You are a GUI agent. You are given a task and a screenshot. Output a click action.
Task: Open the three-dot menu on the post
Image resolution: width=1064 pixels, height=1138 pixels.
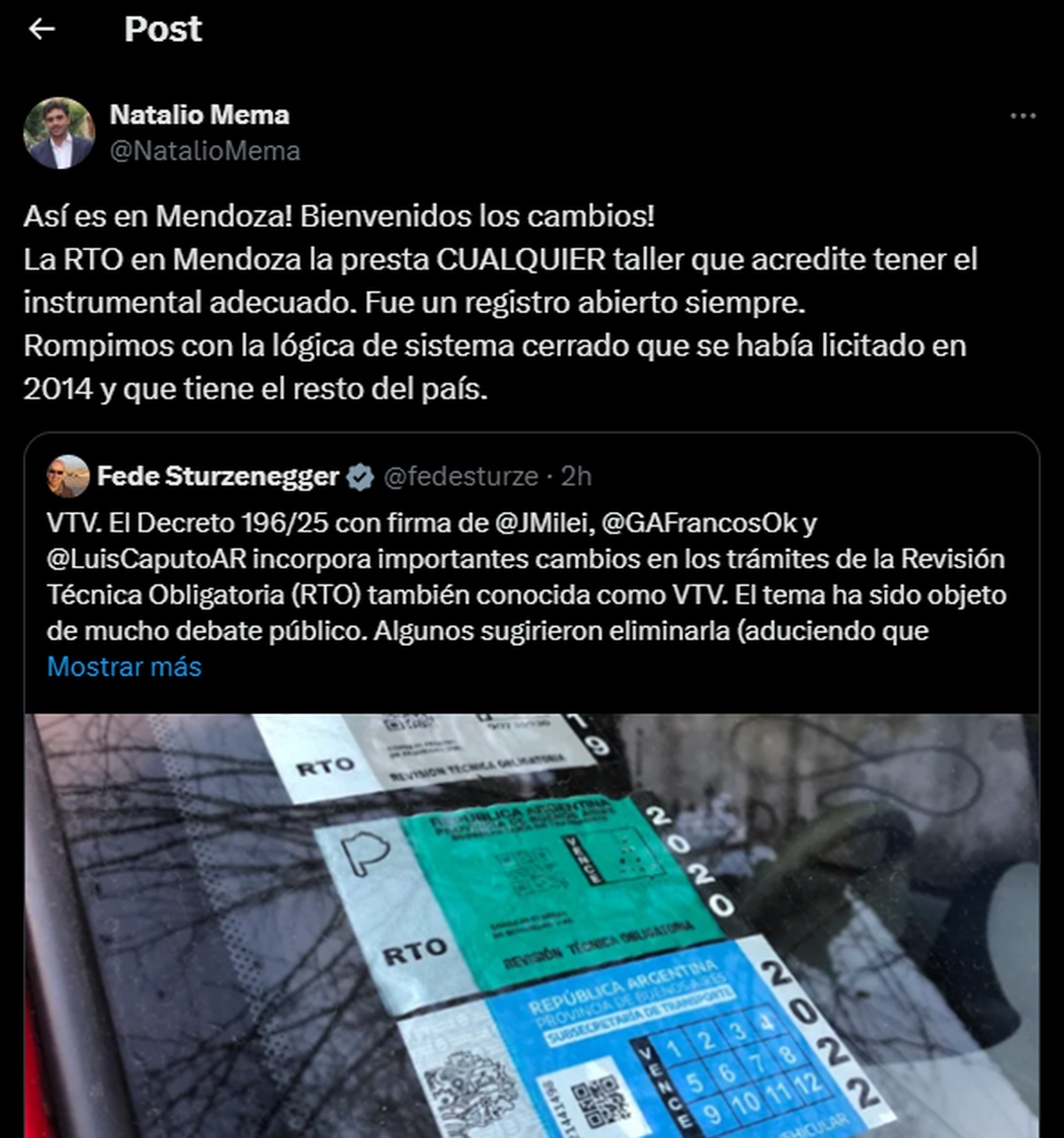[x=1022, y=116]
